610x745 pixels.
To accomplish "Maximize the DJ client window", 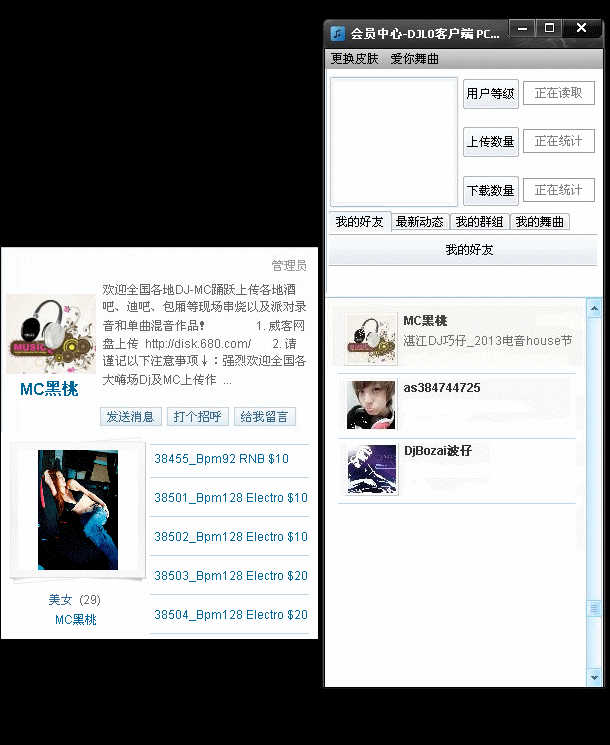I will click(x=550, y=30).
